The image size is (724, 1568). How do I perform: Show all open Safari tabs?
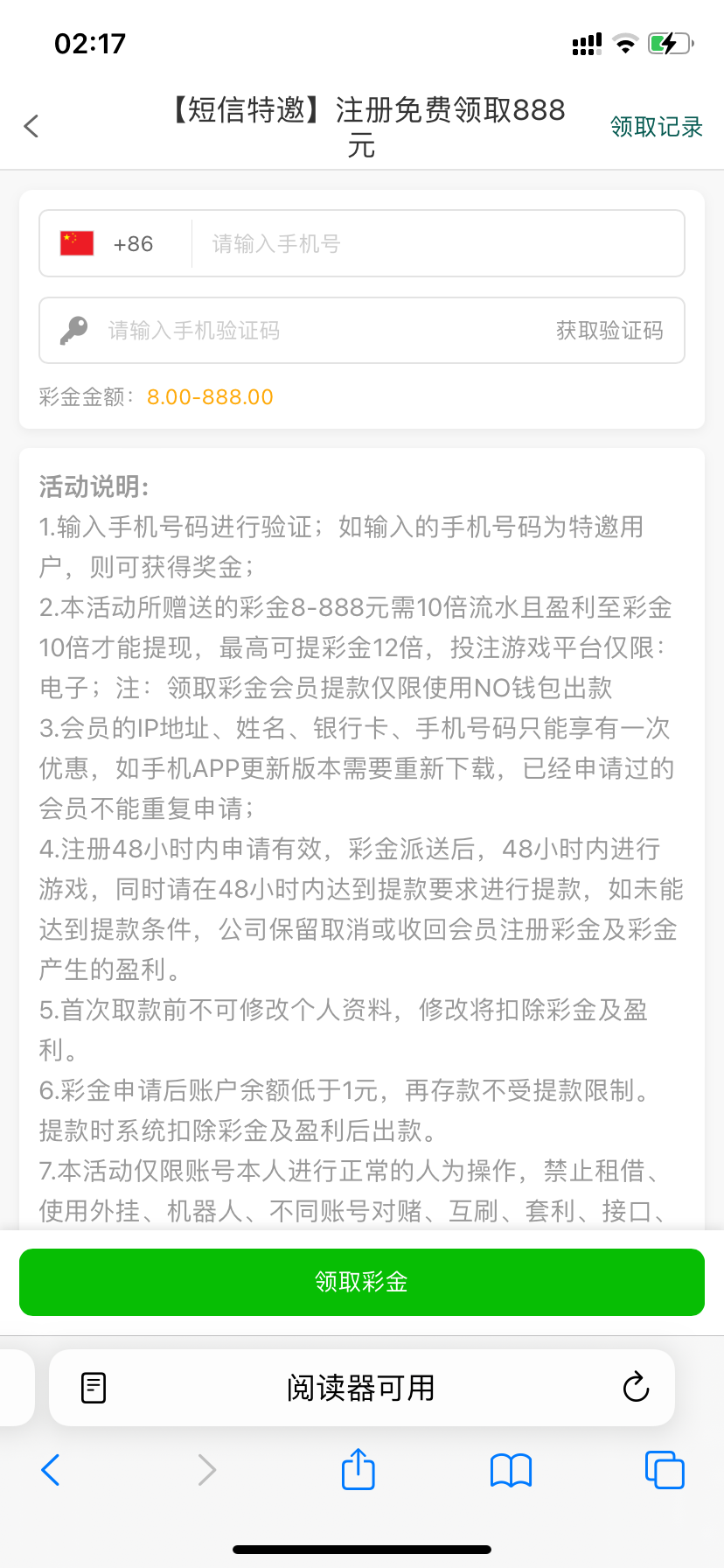665,1470
